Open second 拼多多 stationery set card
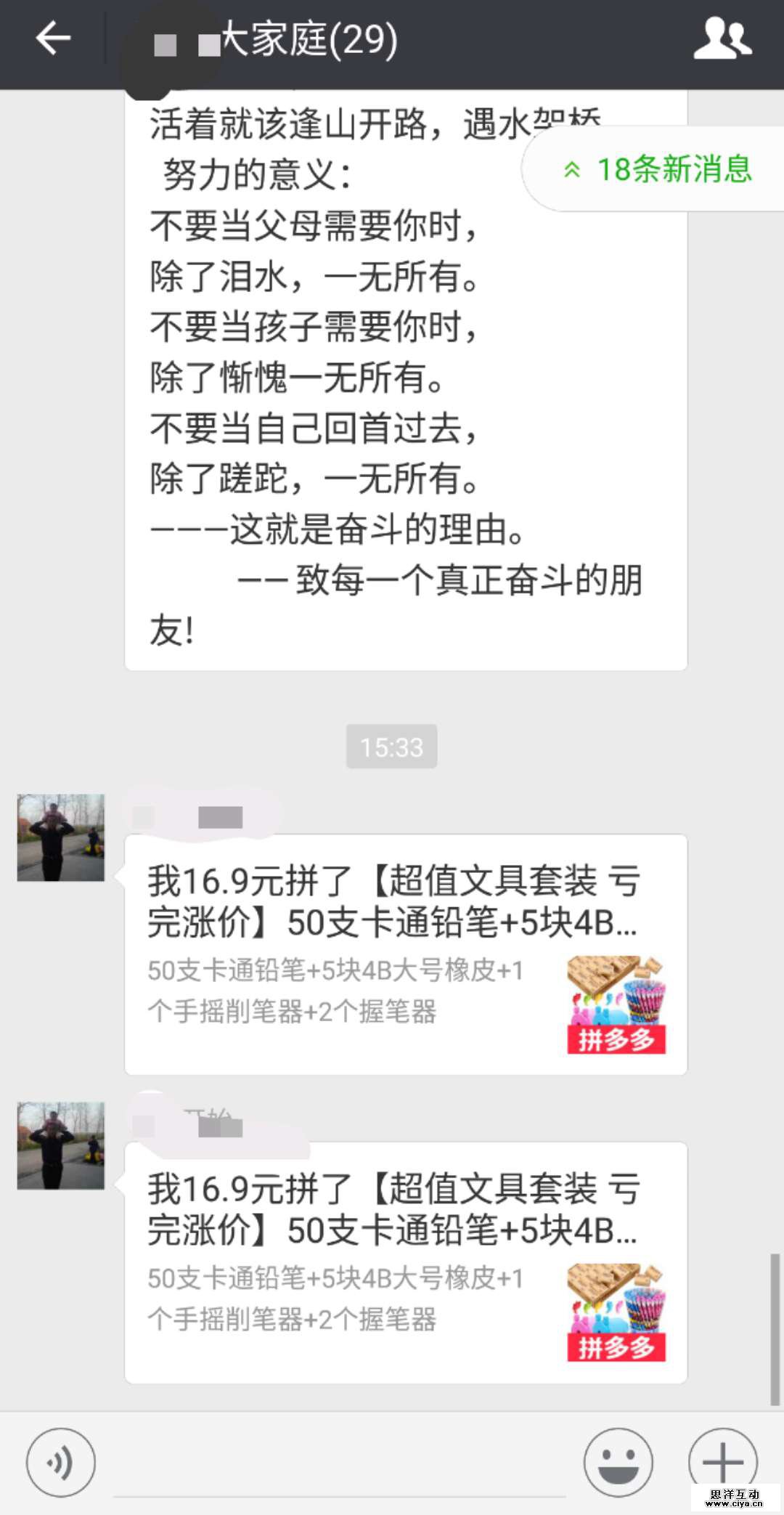Image resolution: width=784 pixels, height=1515 pixels. pyautogui.click(x=406, y=1262)
